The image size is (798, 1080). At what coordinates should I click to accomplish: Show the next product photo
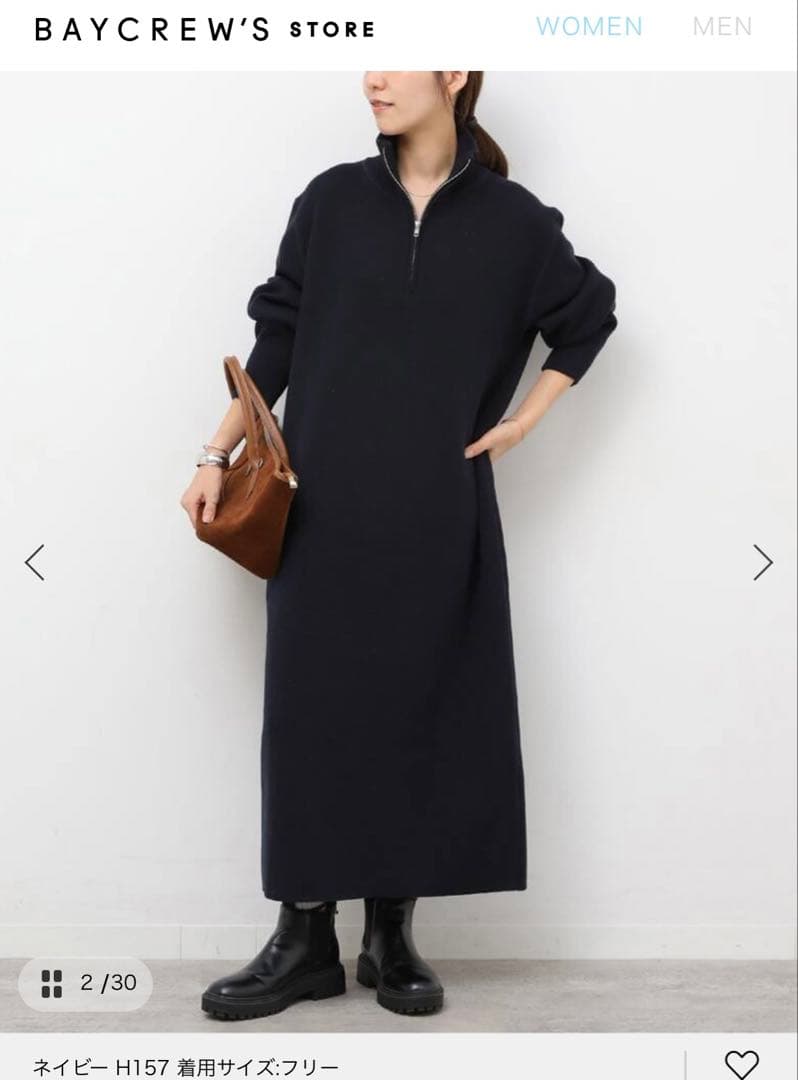click(762, 562)
